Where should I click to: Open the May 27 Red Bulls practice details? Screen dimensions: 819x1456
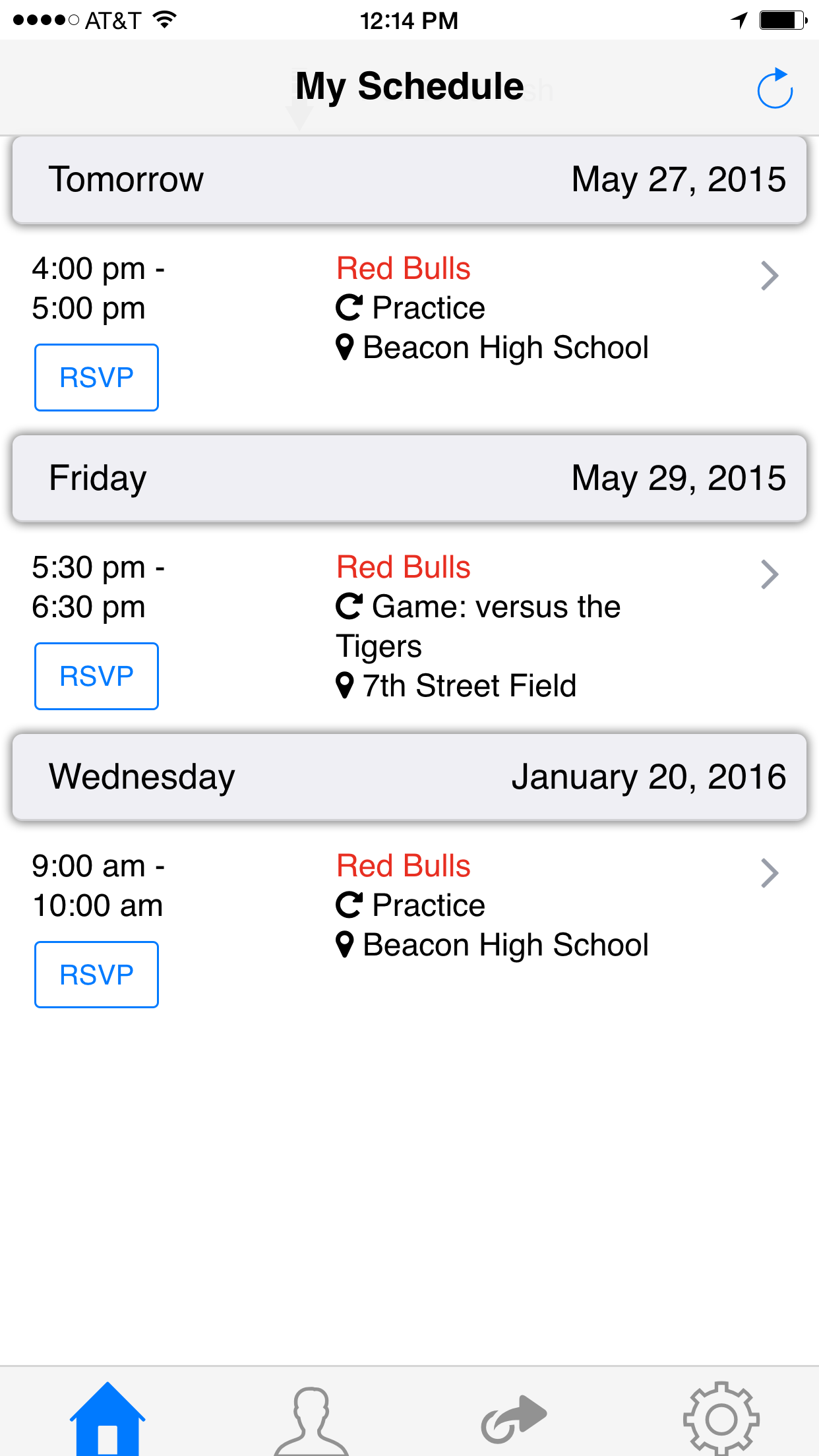coord(769,276)
